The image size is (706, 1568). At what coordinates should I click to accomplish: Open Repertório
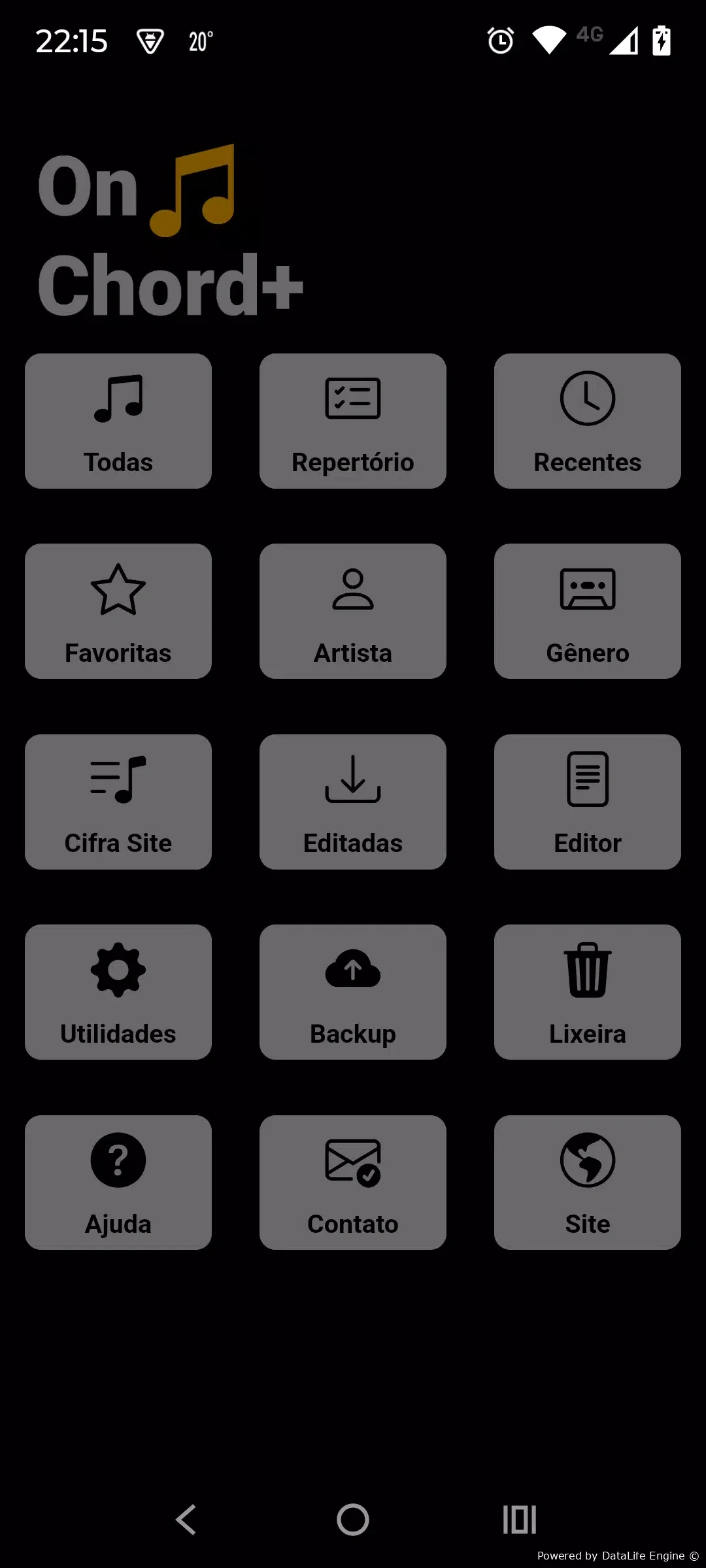point(353,421)
